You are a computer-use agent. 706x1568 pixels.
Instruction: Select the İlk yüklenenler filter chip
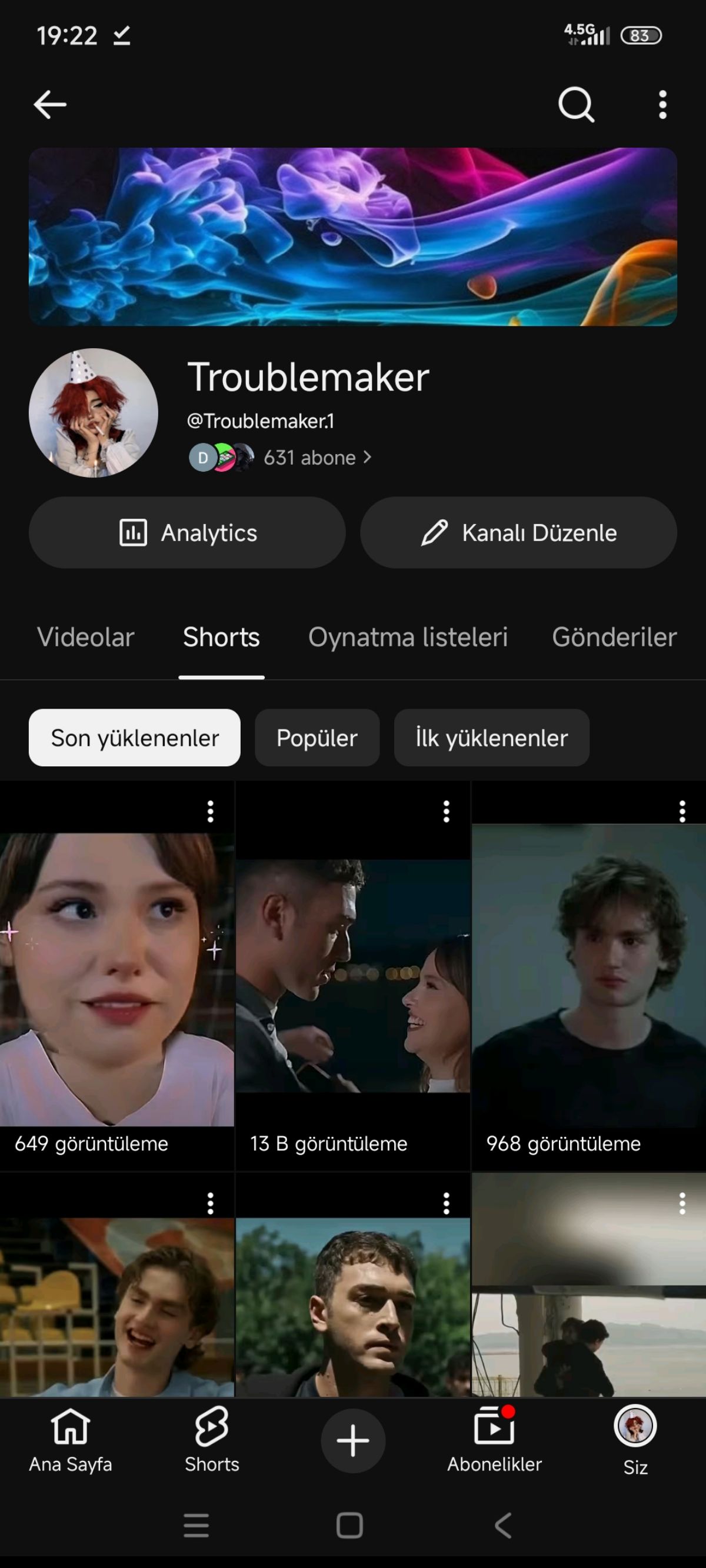492,738
